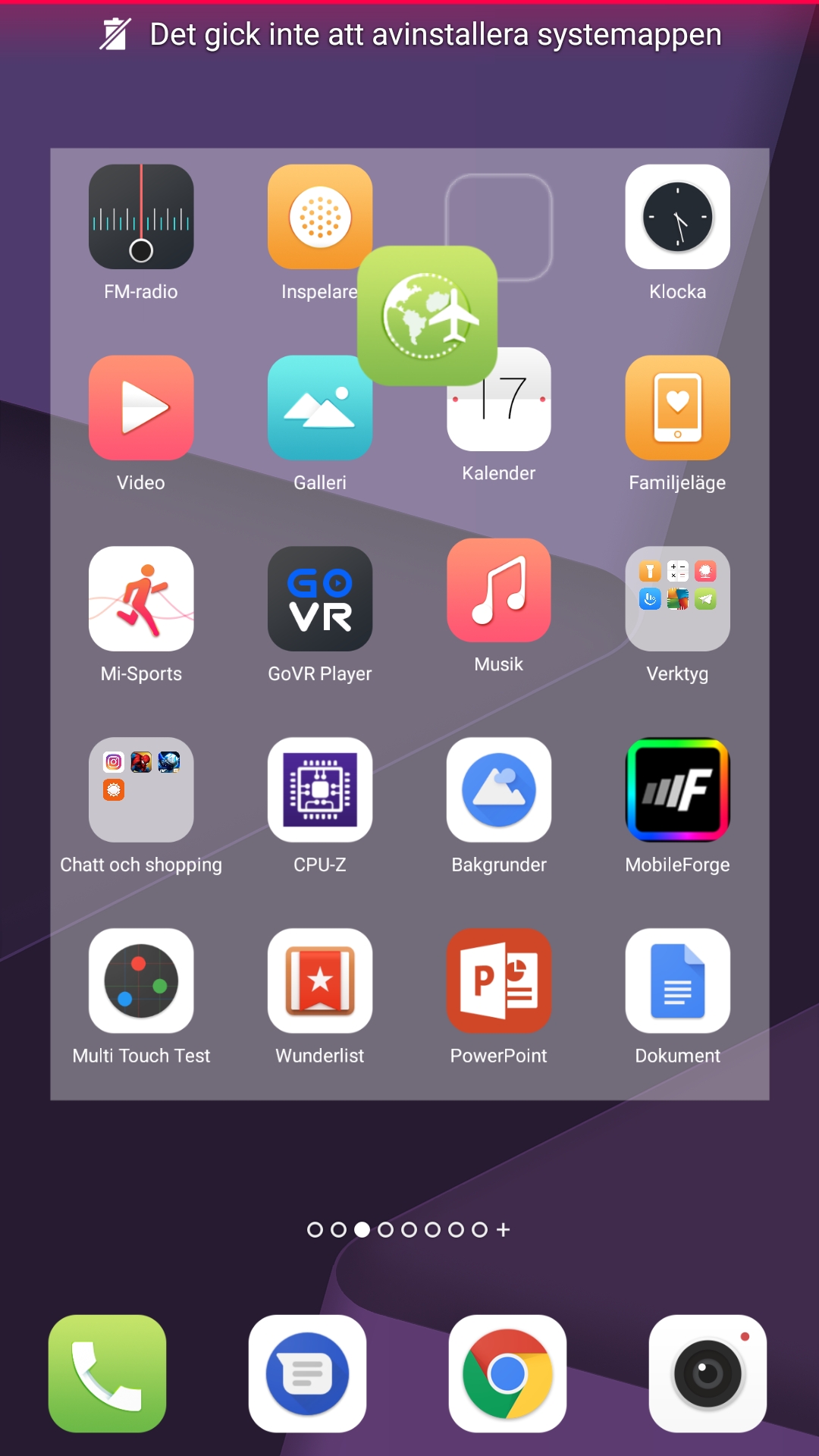Launch Chrome browser from the dock
The image size is (819, 1456).
tap(507, 1373)
